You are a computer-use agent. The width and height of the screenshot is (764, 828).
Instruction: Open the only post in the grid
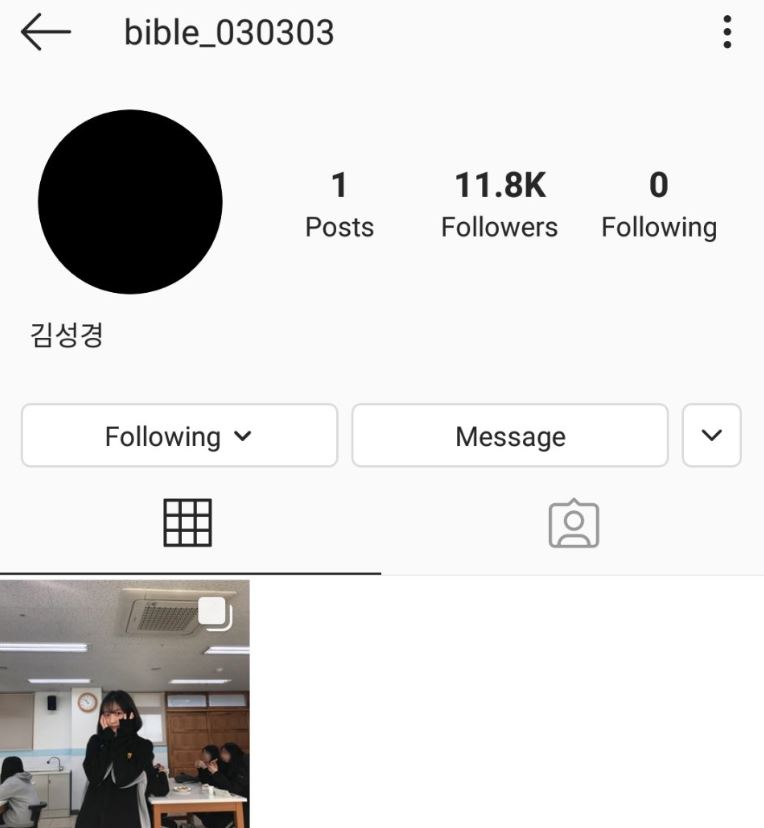pos(125,703)
